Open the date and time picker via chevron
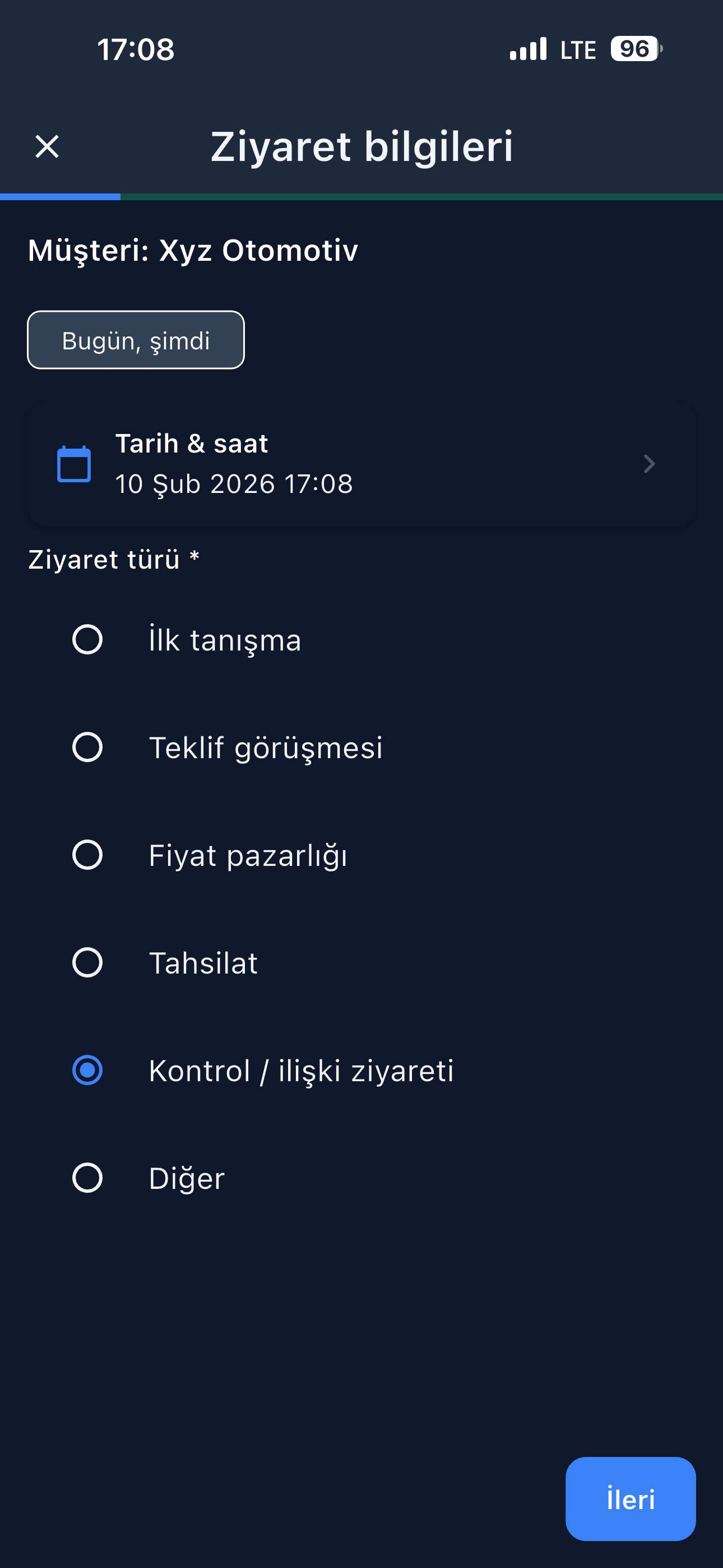723x1568 pixels. [x=650, y=464]
